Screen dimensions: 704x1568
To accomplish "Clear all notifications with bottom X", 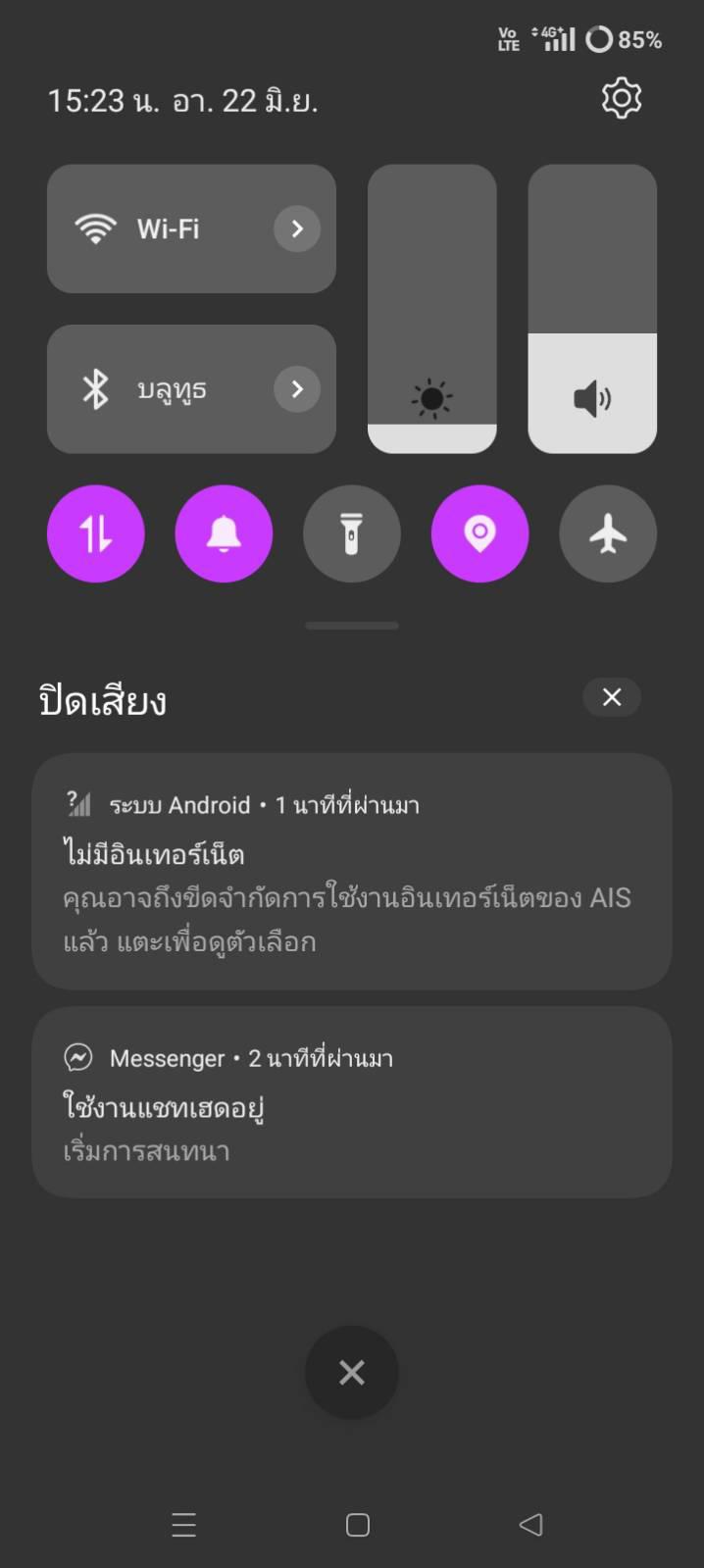I will (352, 1373).
